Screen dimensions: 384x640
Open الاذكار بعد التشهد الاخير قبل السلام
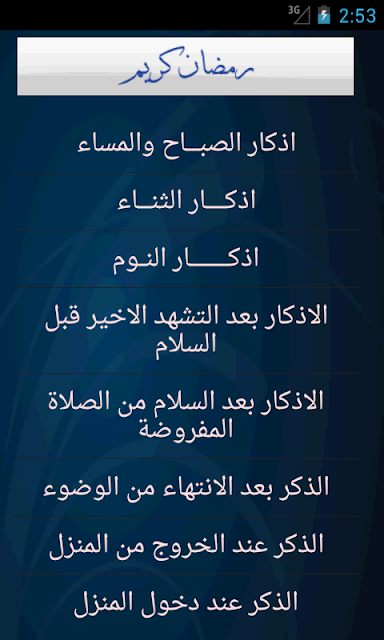pos(186,330)
